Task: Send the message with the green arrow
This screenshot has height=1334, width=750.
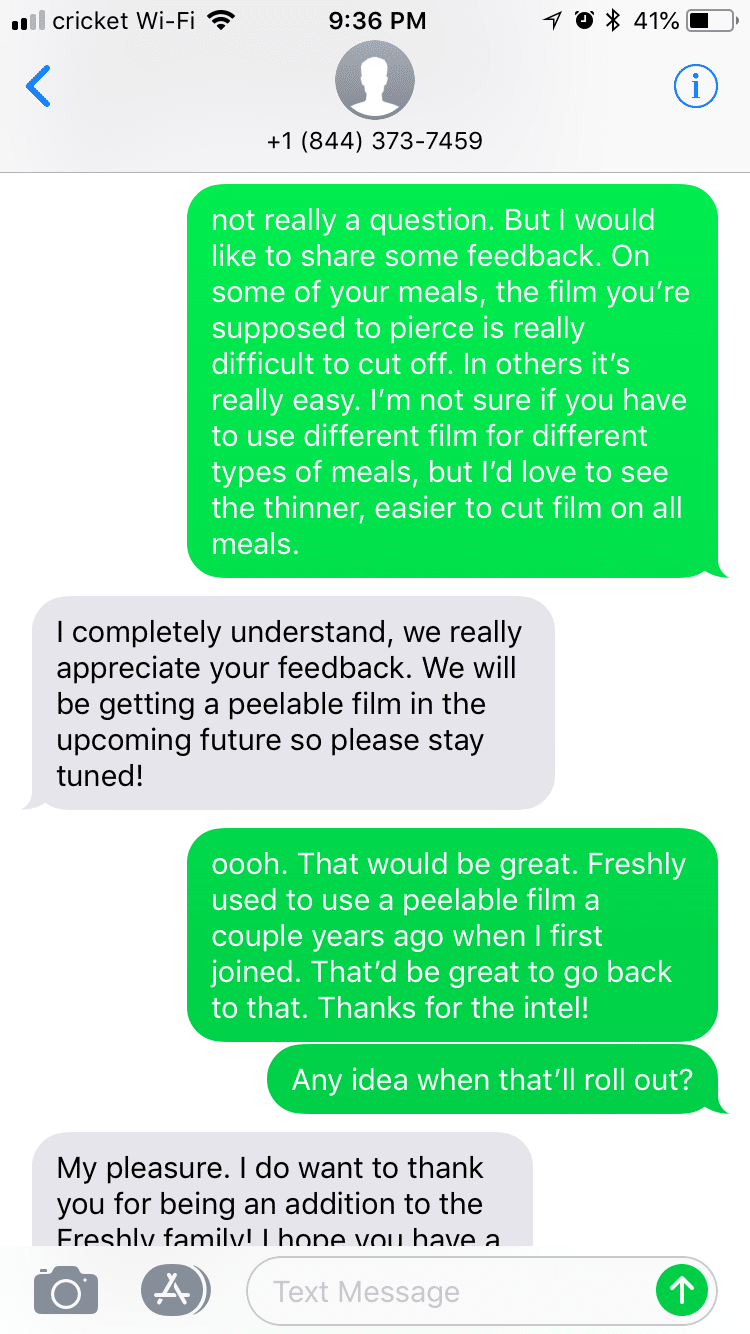Action: [x=682, y=1291]
